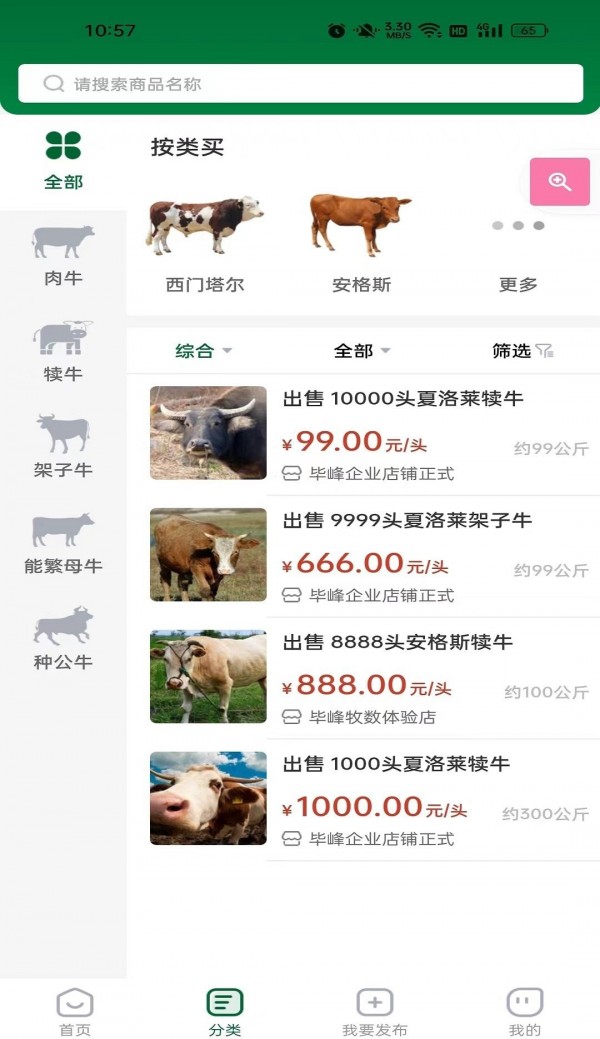
Task: Tap the product name search box
Action: (x=300, y=84)
